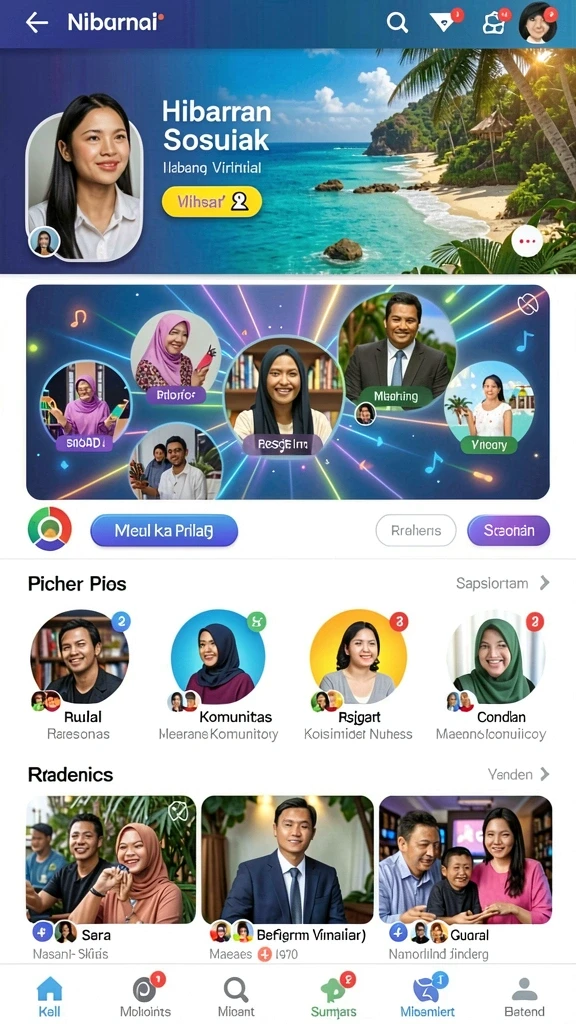Switch to the Betend tab
This screenshot has height=1024, width=576.
click(524, 997)
